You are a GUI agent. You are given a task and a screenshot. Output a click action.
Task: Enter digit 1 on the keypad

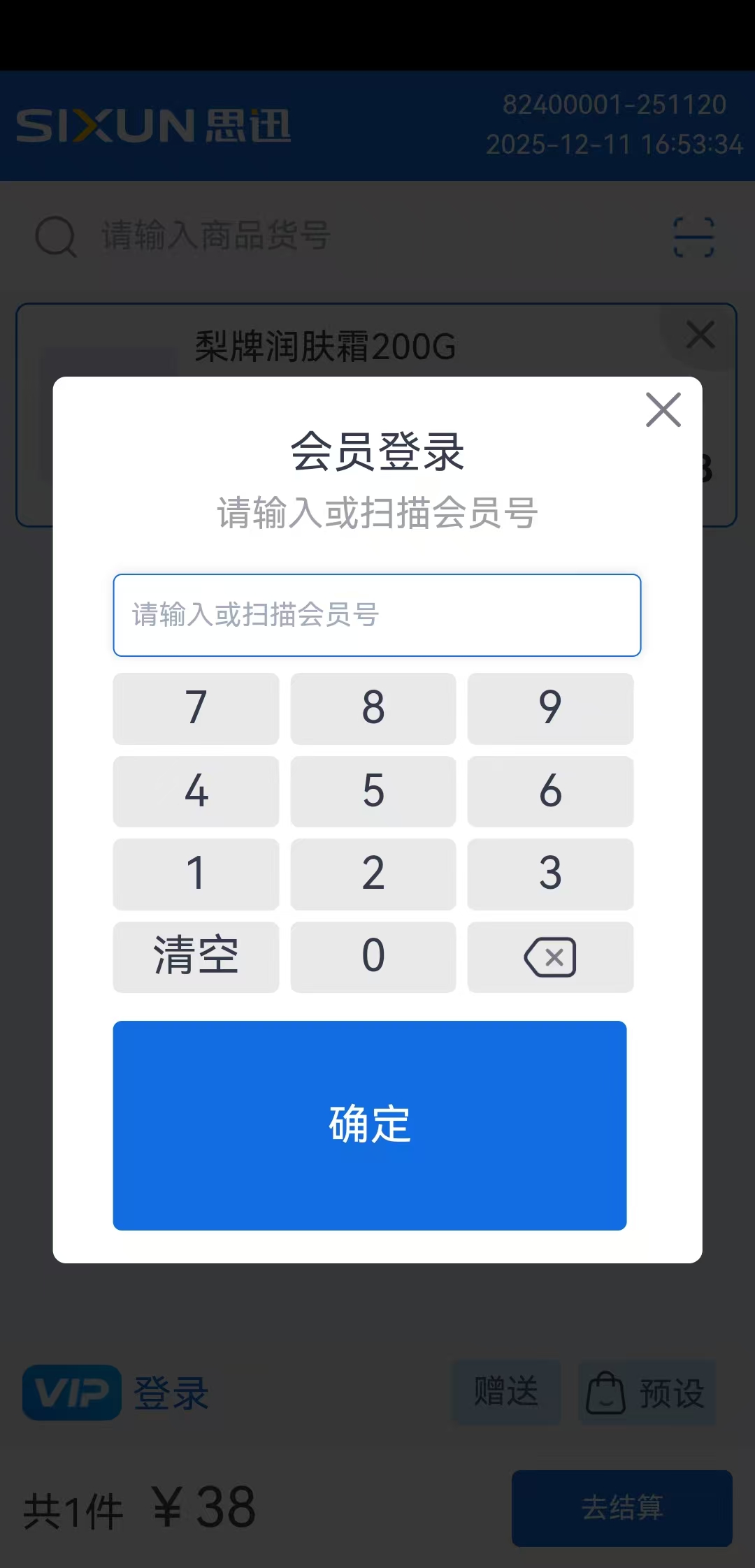point(196,873)
